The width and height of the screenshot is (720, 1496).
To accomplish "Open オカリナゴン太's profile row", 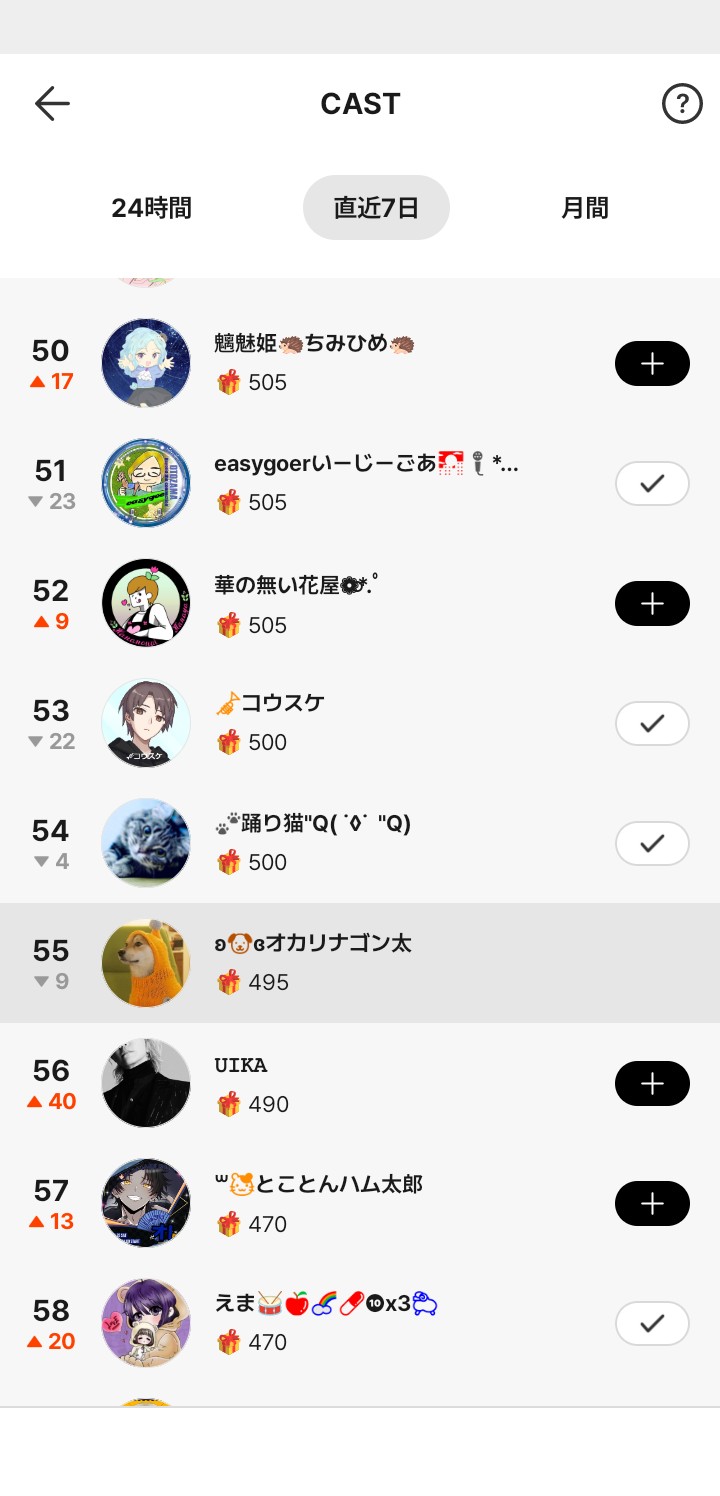I will coord(360,963).
